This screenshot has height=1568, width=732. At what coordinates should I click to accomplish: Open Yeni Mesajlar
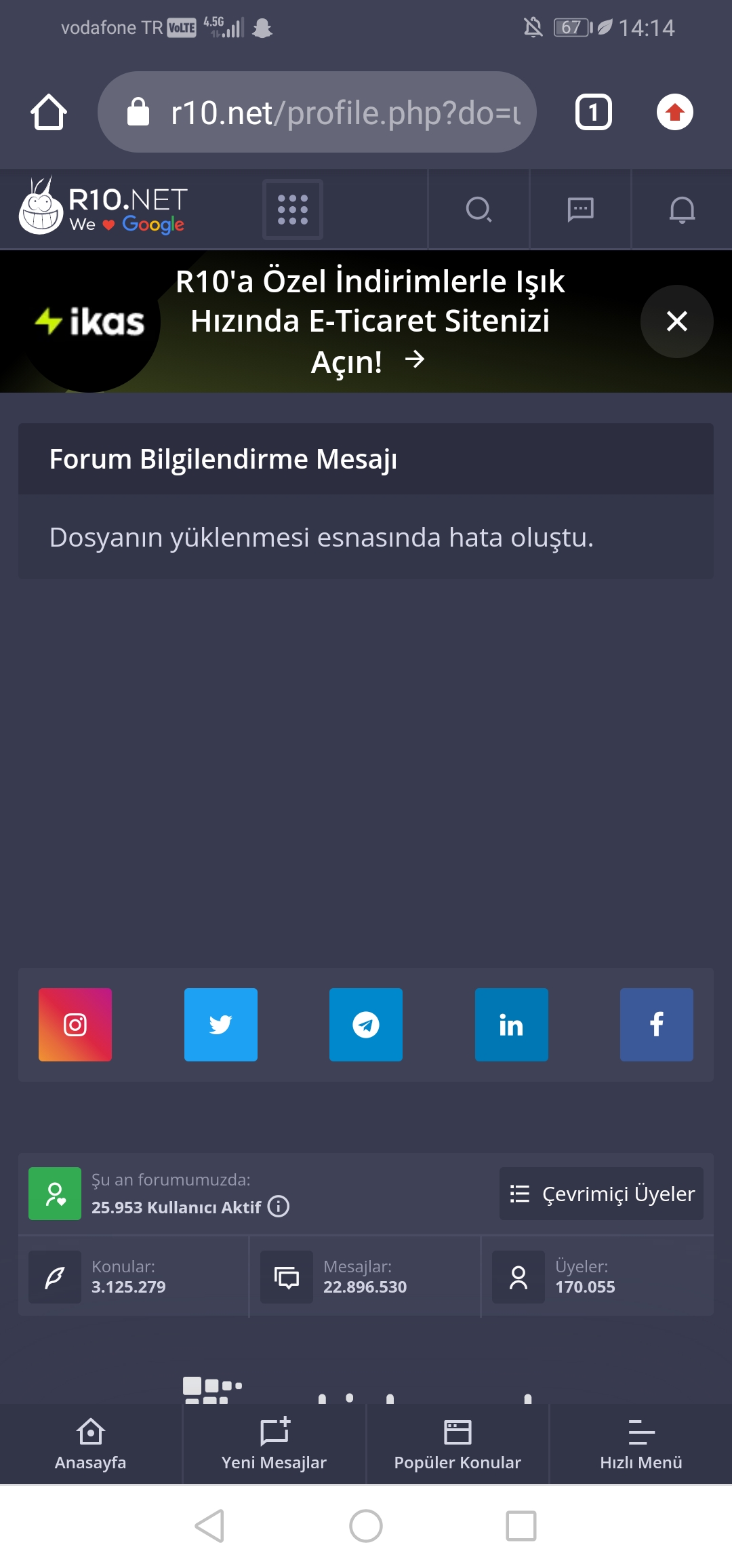[274, 1444]
